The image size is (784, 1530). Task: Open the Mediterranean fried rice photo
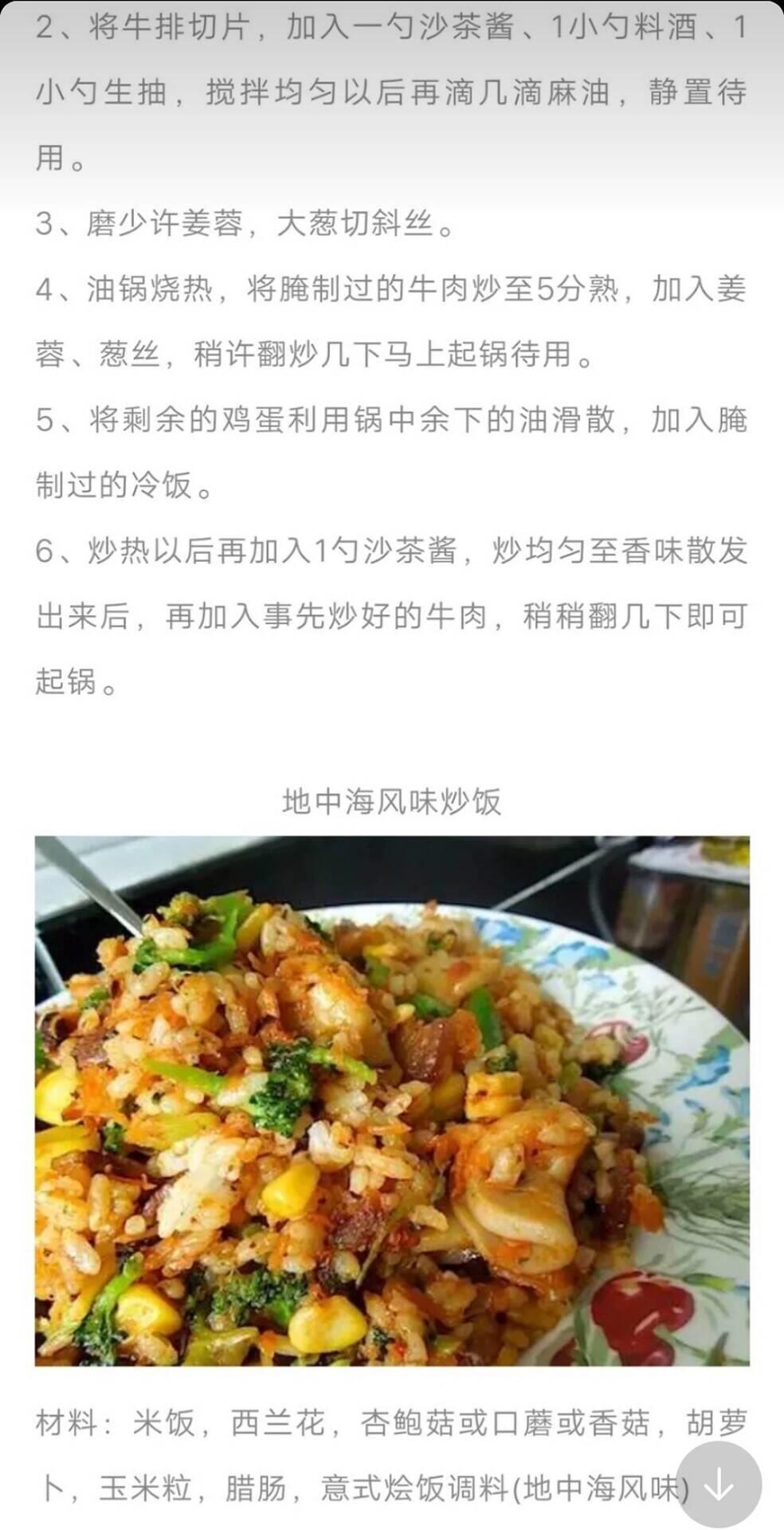click(x=392, y=1101)
